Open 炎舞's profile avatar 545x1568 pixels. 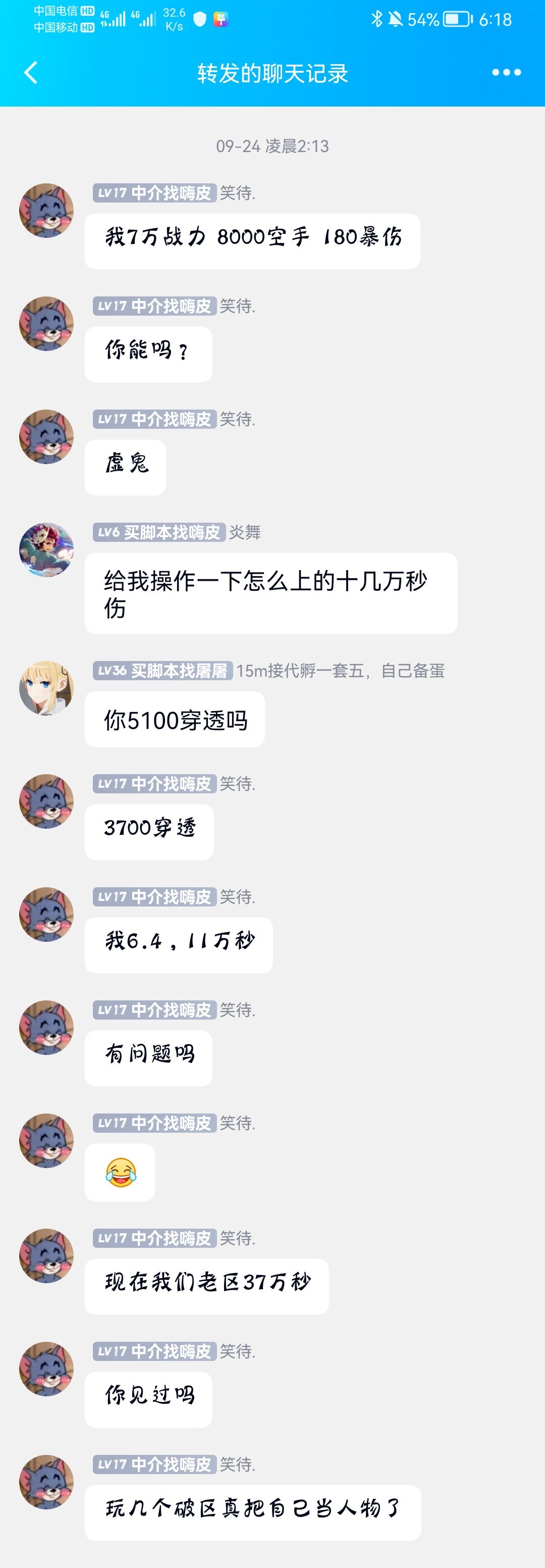pyautogui.click(x=46, y=549)
